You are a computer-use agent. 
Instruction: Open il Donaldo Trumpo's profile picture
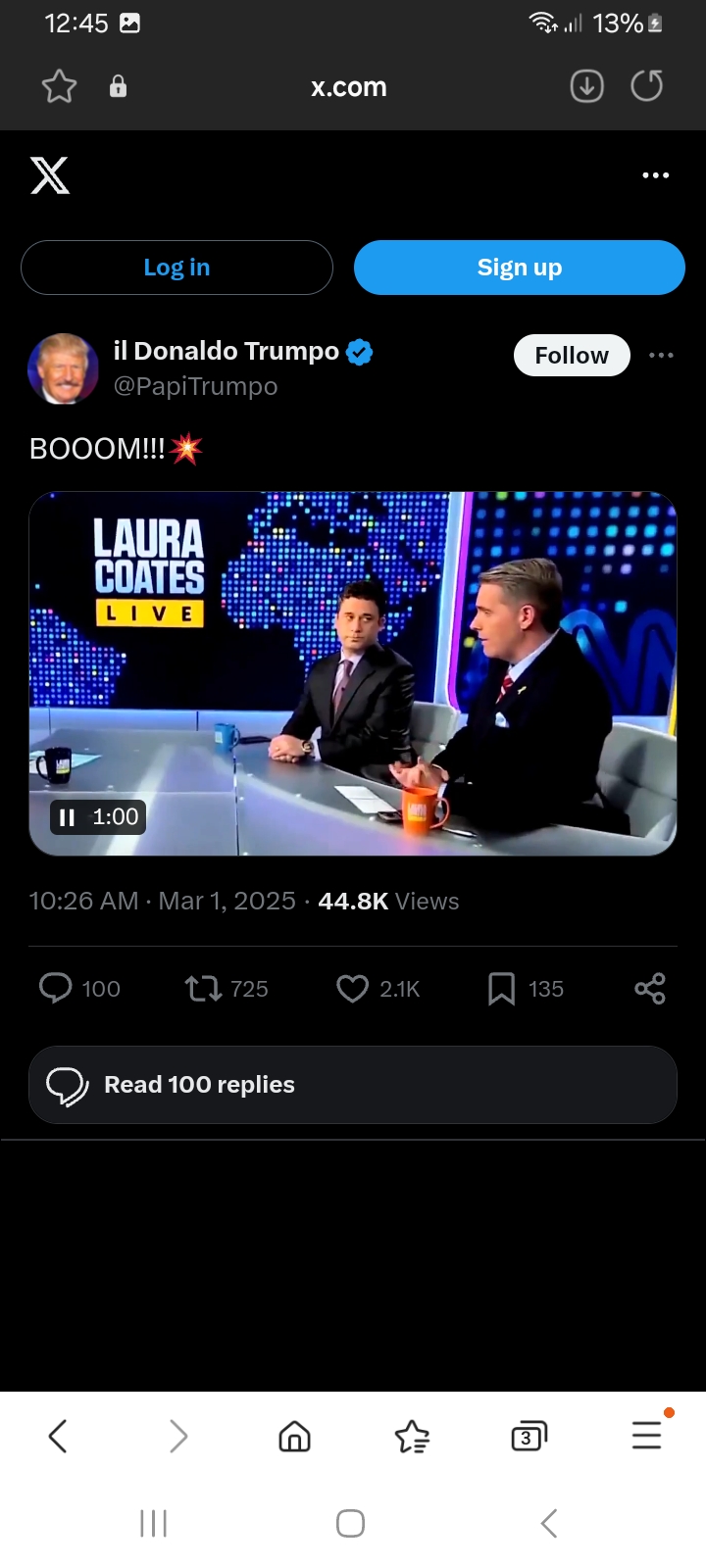63,368
